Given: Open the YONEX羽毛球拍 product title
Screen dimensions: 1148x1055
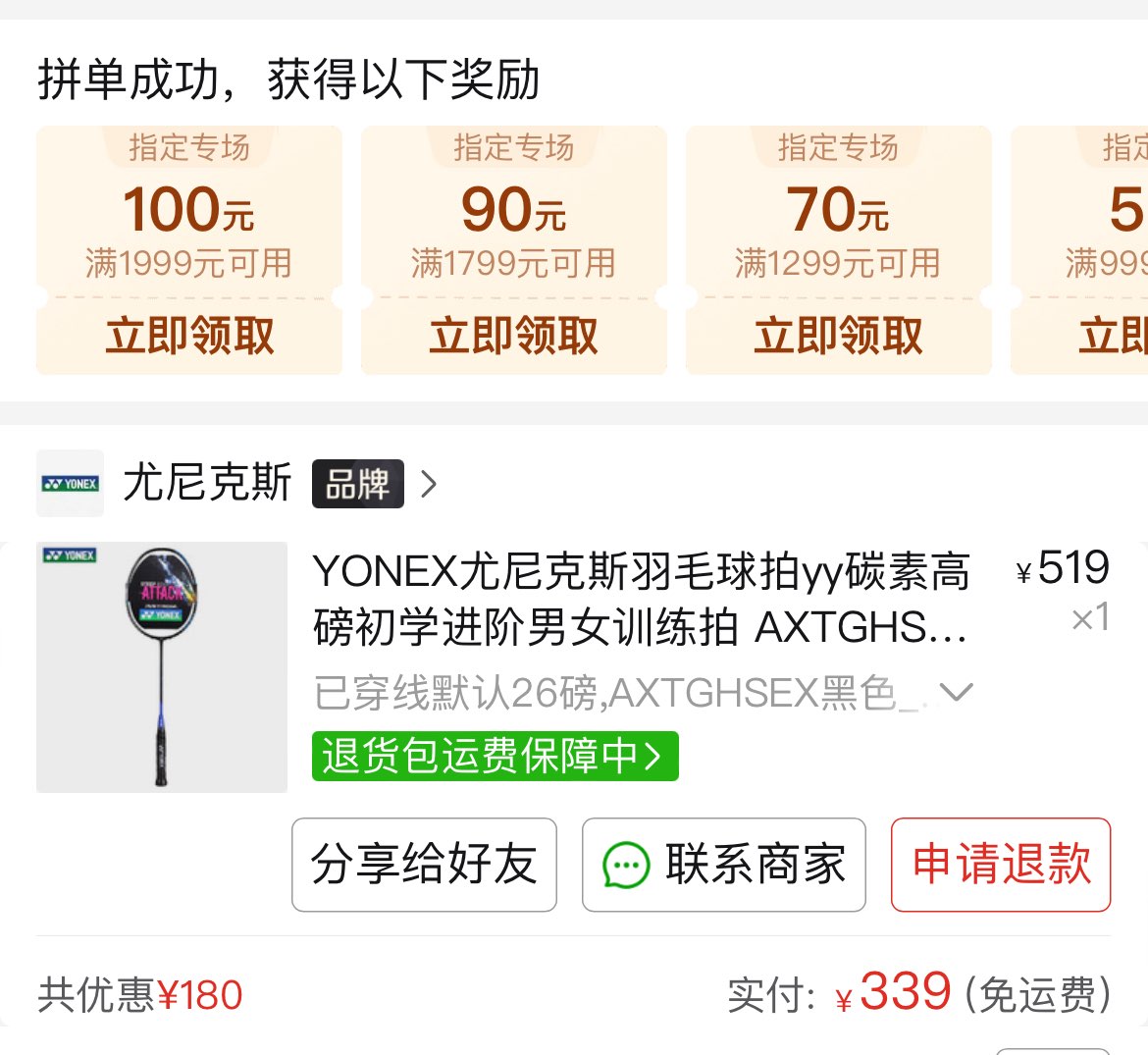Looking at the screenshot, I should pyautogui.click(x=640, y=599).
